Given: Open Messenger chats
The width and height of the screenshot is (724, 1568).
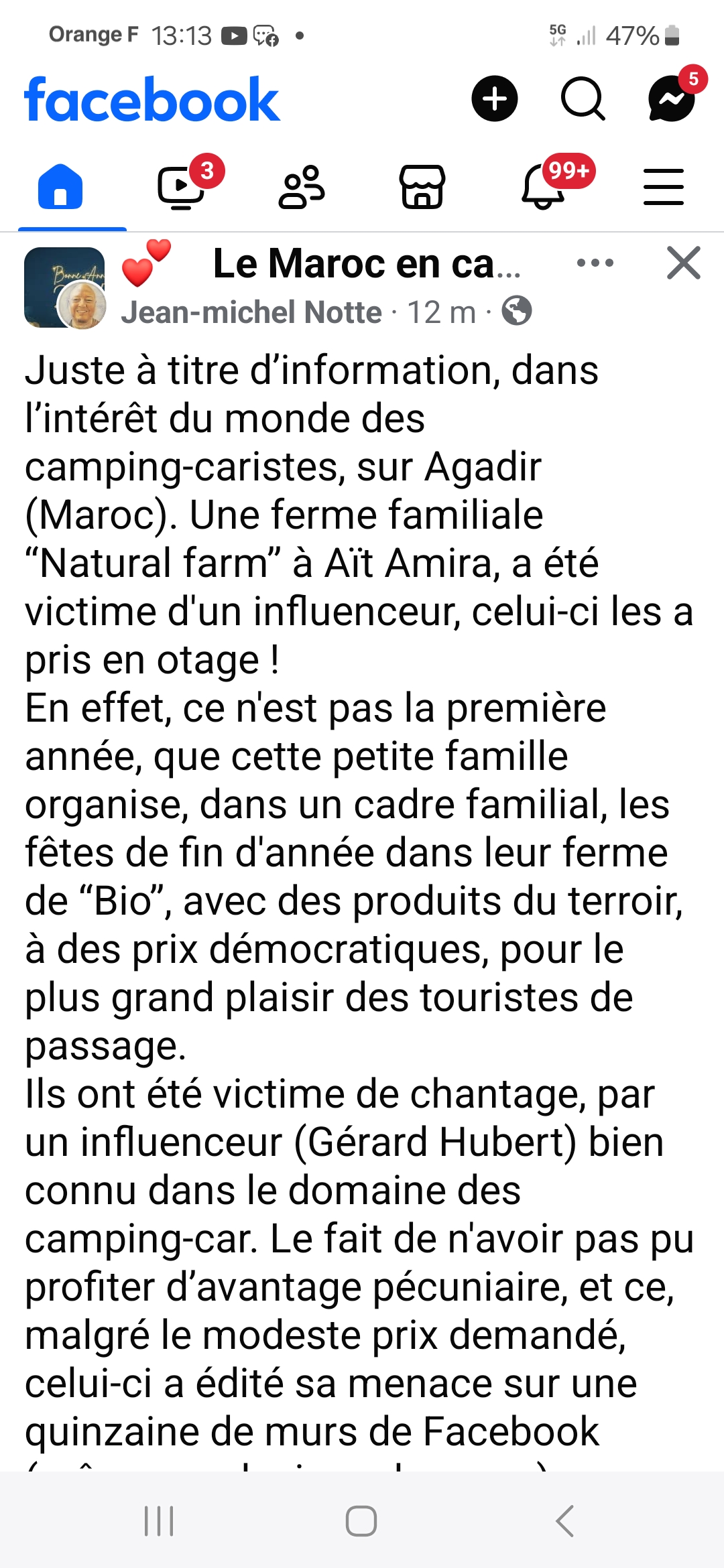Looking at the screenshot, I should click(x=671, y=99).
